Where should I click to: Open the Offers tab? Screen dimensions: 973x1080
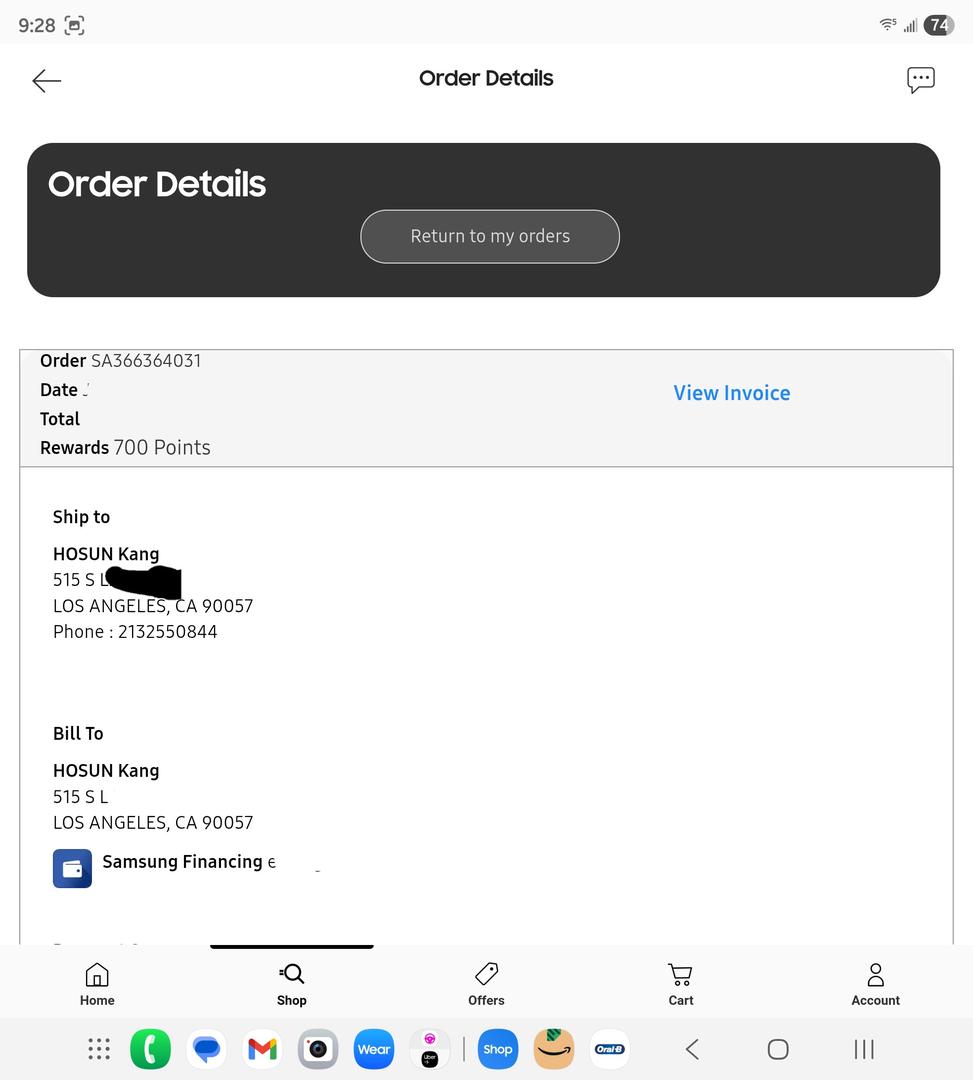pyautogui.click(x=486, y=984)
